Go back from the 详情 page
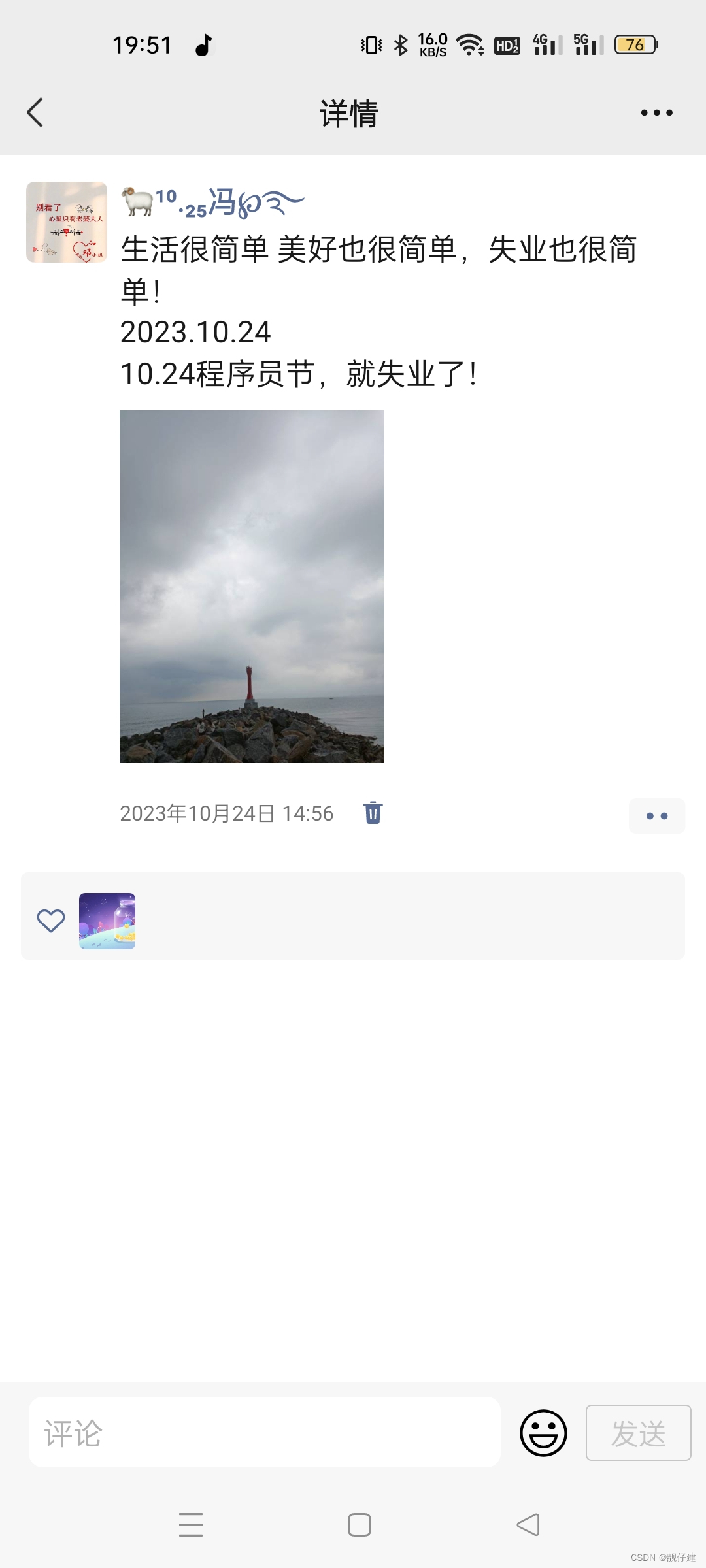Image resolution: width=706 pixels, height=1568 pixels. point(35,113)
